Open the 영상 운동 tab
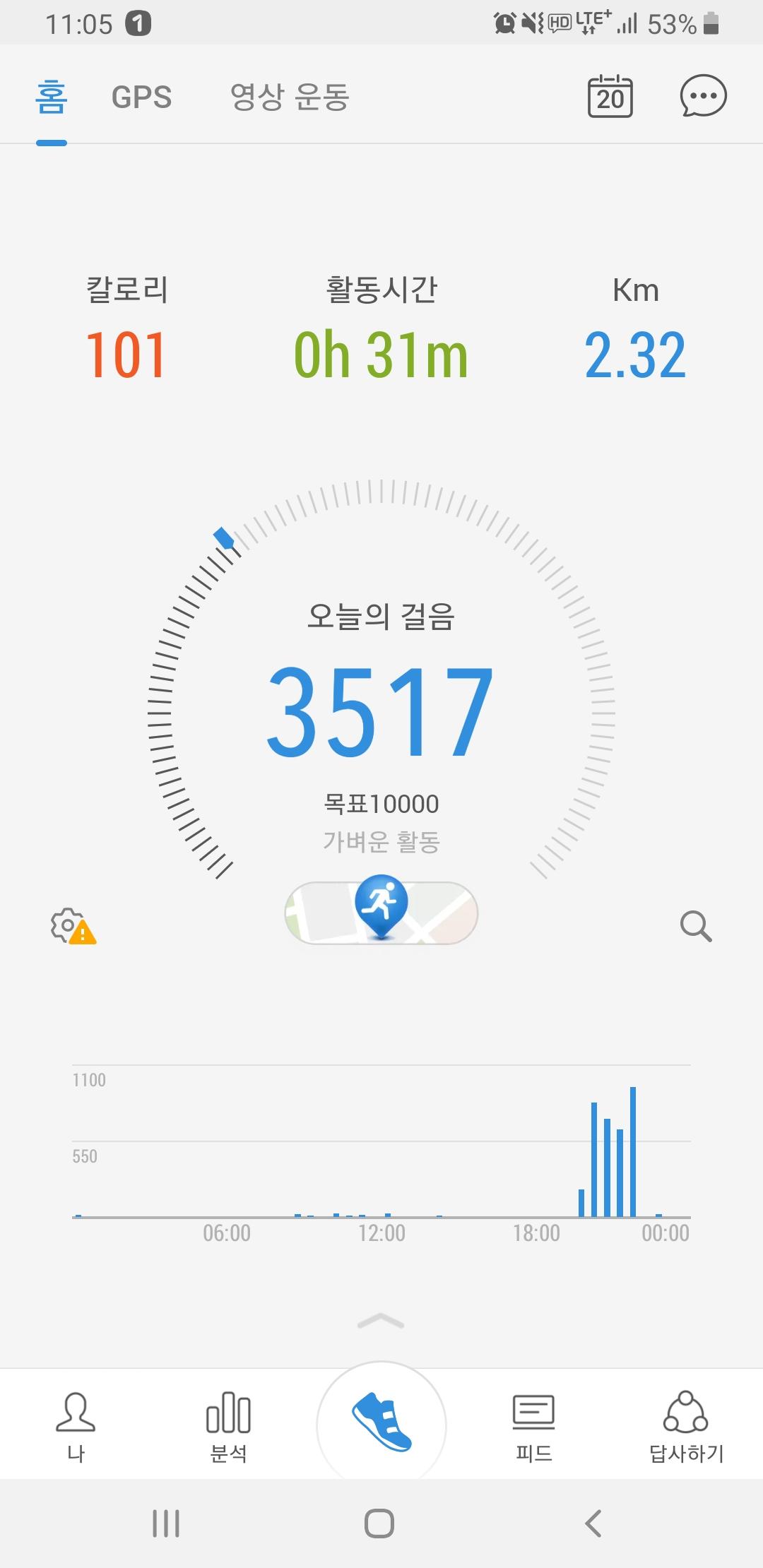763x1568 pixels. (x=290, y=97)
